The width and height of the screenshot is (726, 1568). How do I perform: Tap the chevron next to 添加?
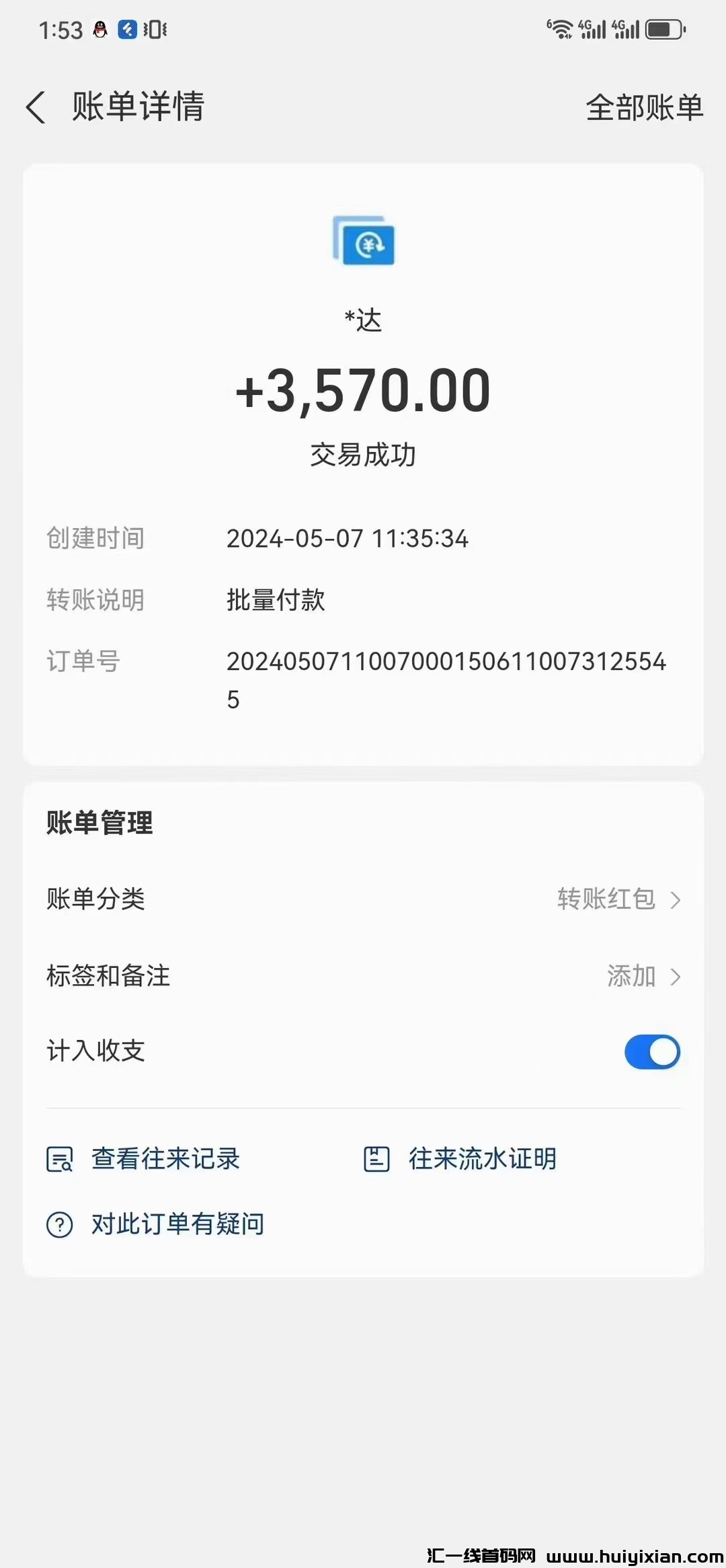click(x=676, y=977)
